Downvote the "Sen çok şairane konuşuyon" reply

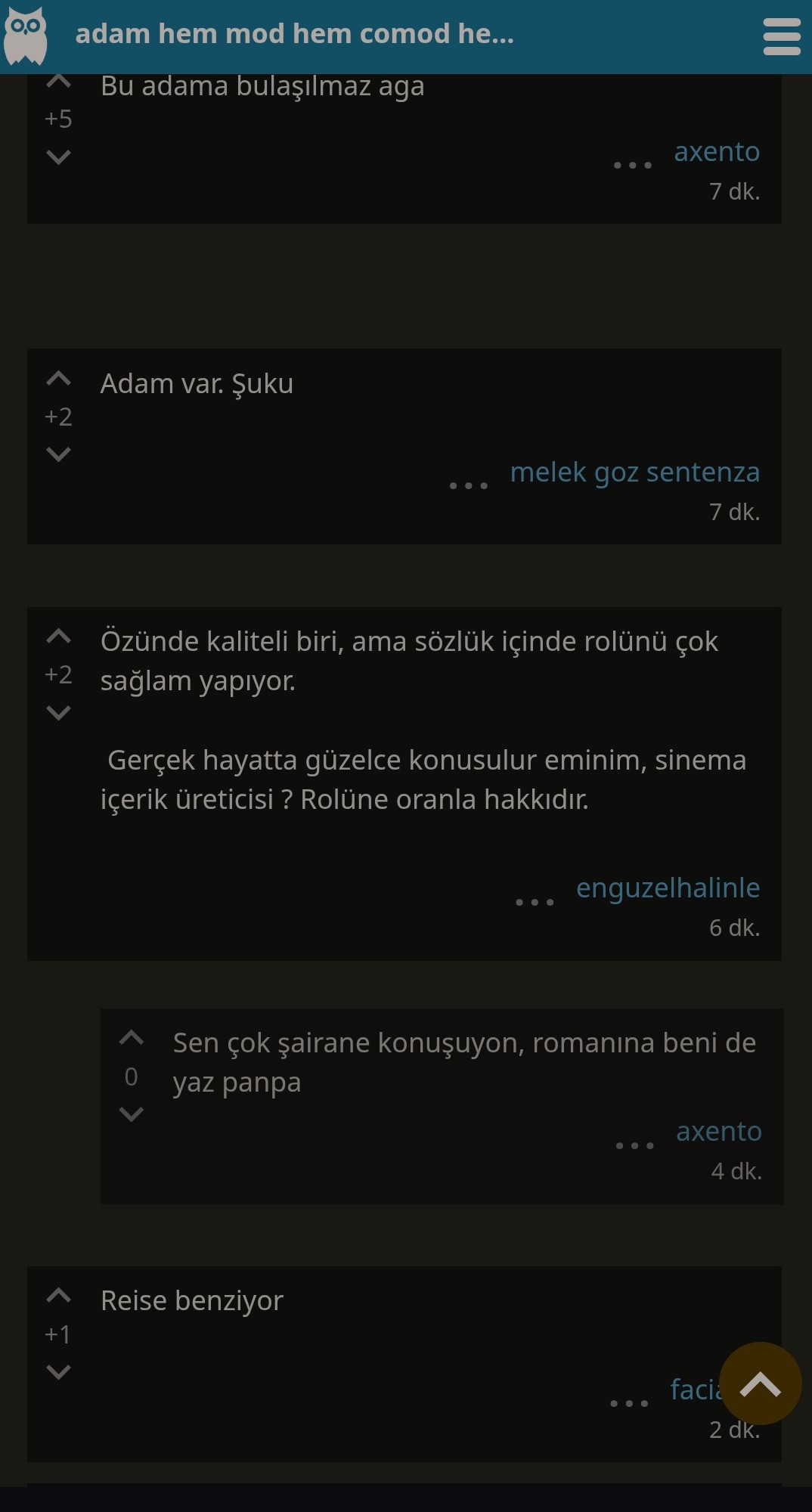(132, 1114)
